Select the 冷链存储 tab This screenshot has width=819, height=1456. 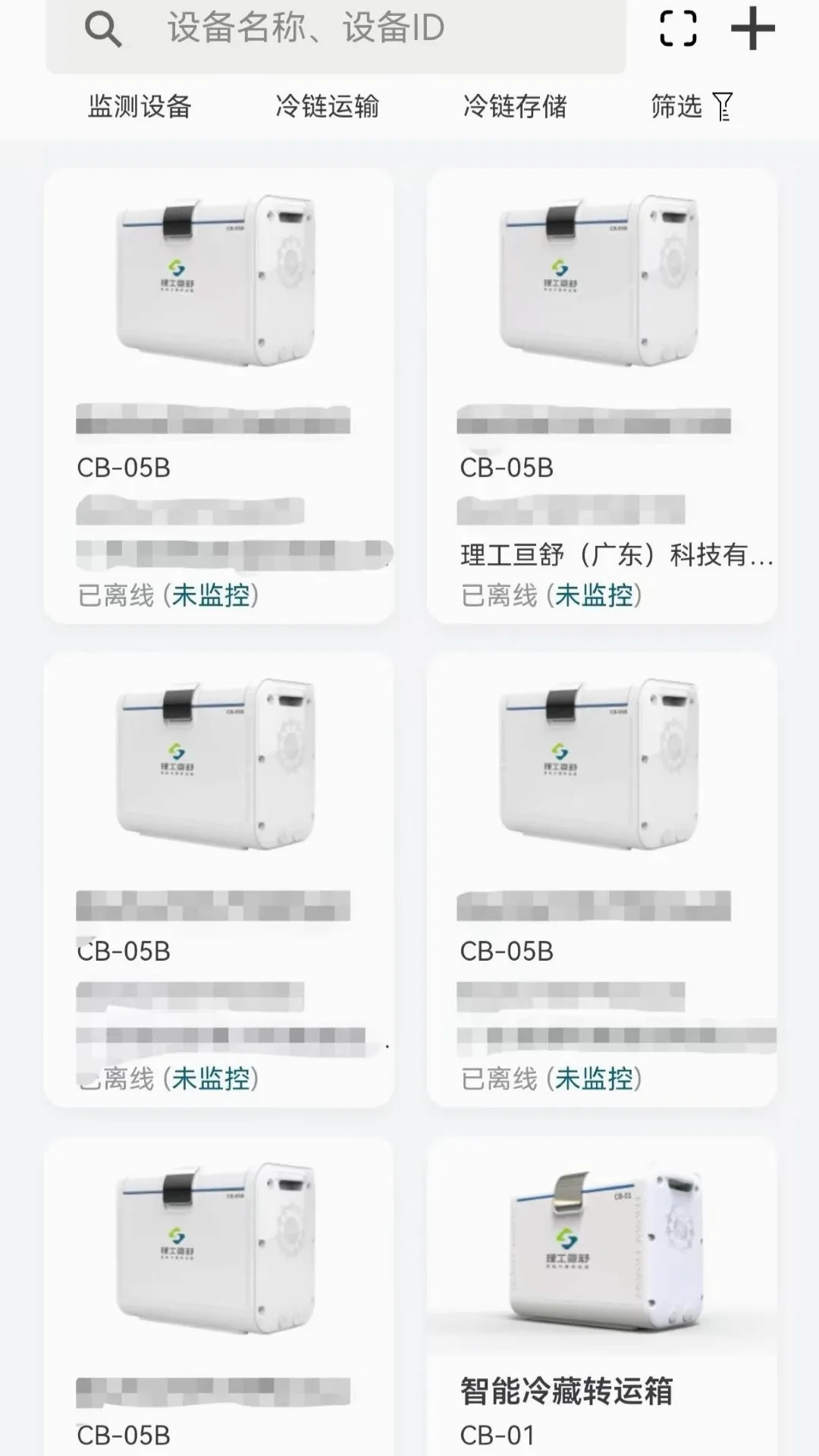[515, 106]
